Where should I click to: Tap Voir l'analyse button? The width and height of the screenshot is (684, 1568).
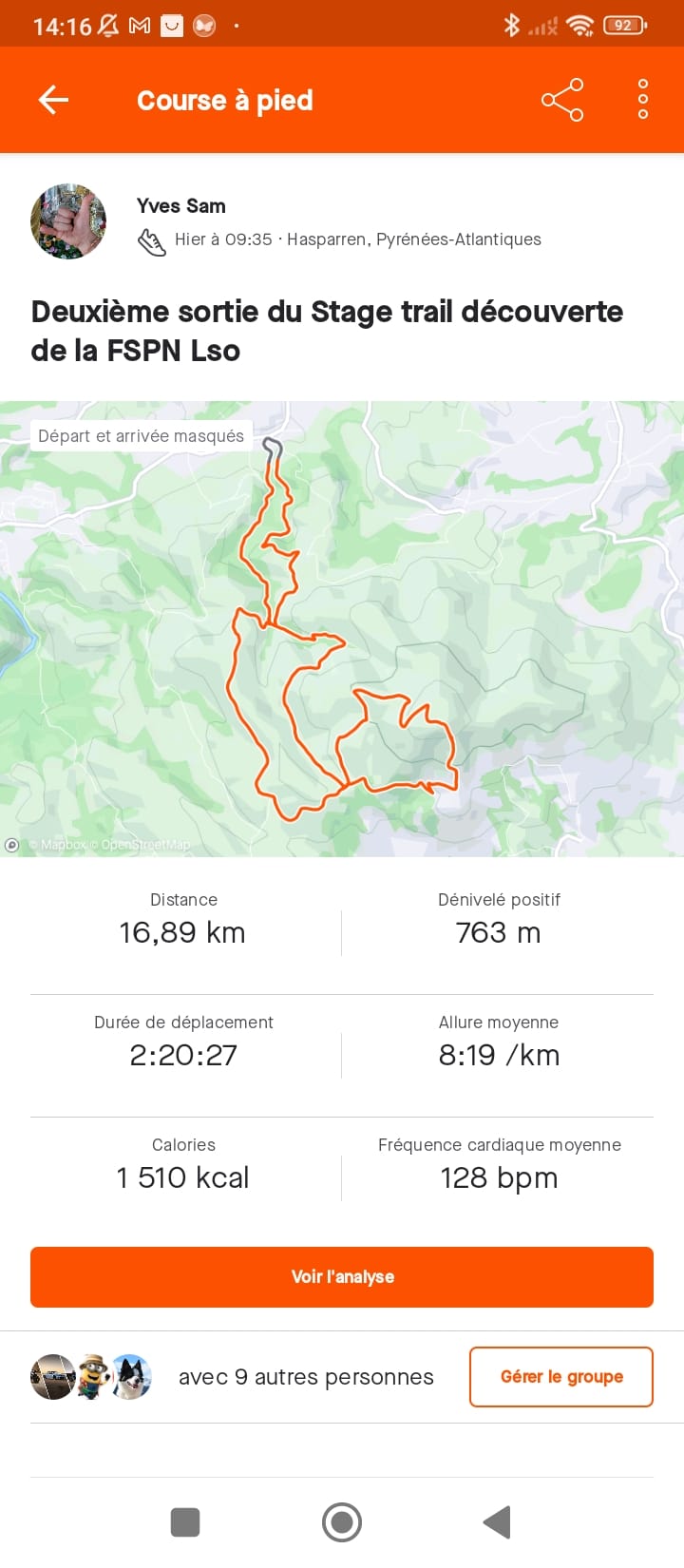click(342, 1276)
